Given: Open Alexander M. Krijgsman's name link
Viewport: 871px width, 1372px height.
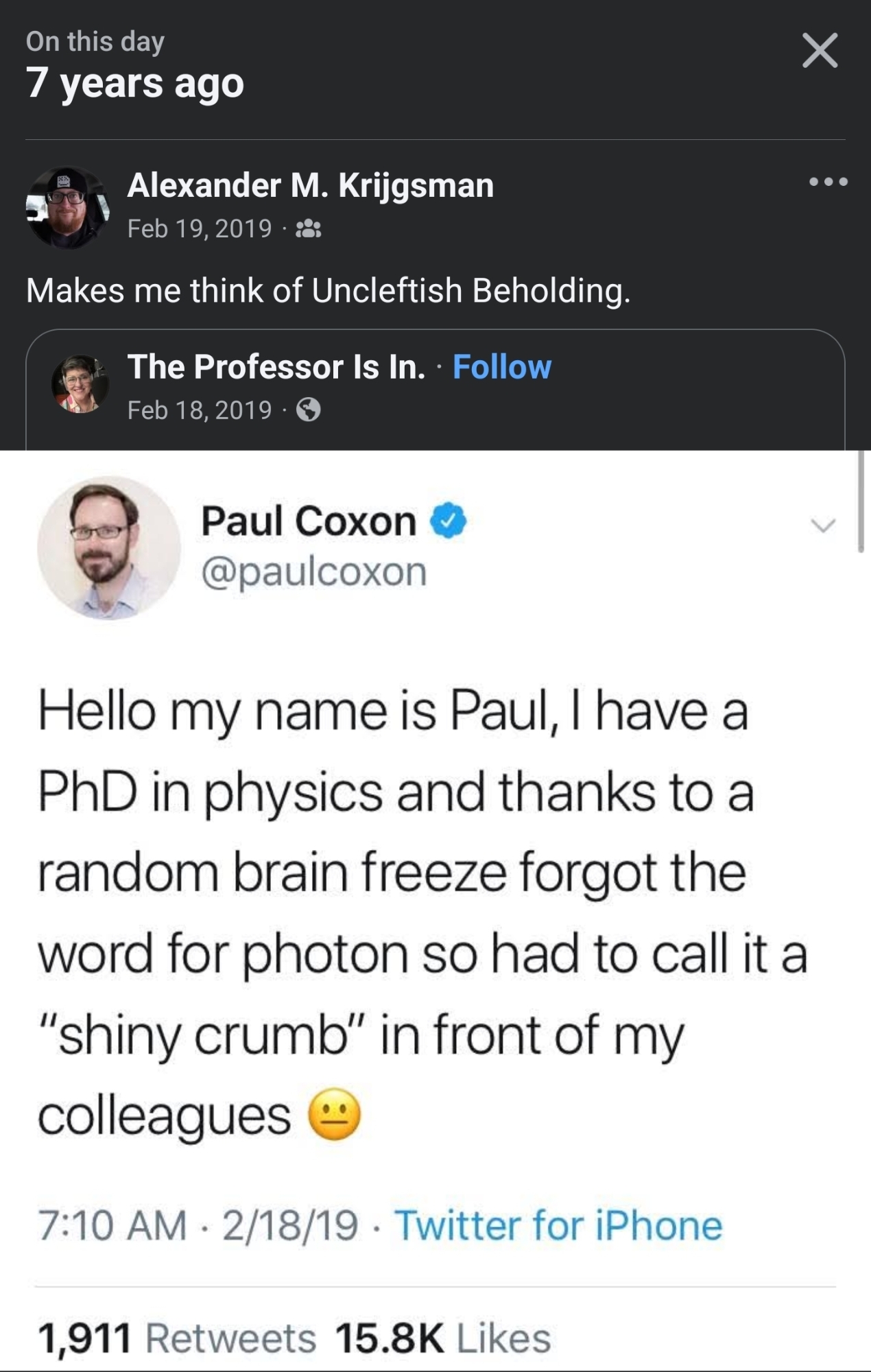Looking at the screenshot, I should tap(310, 185).
